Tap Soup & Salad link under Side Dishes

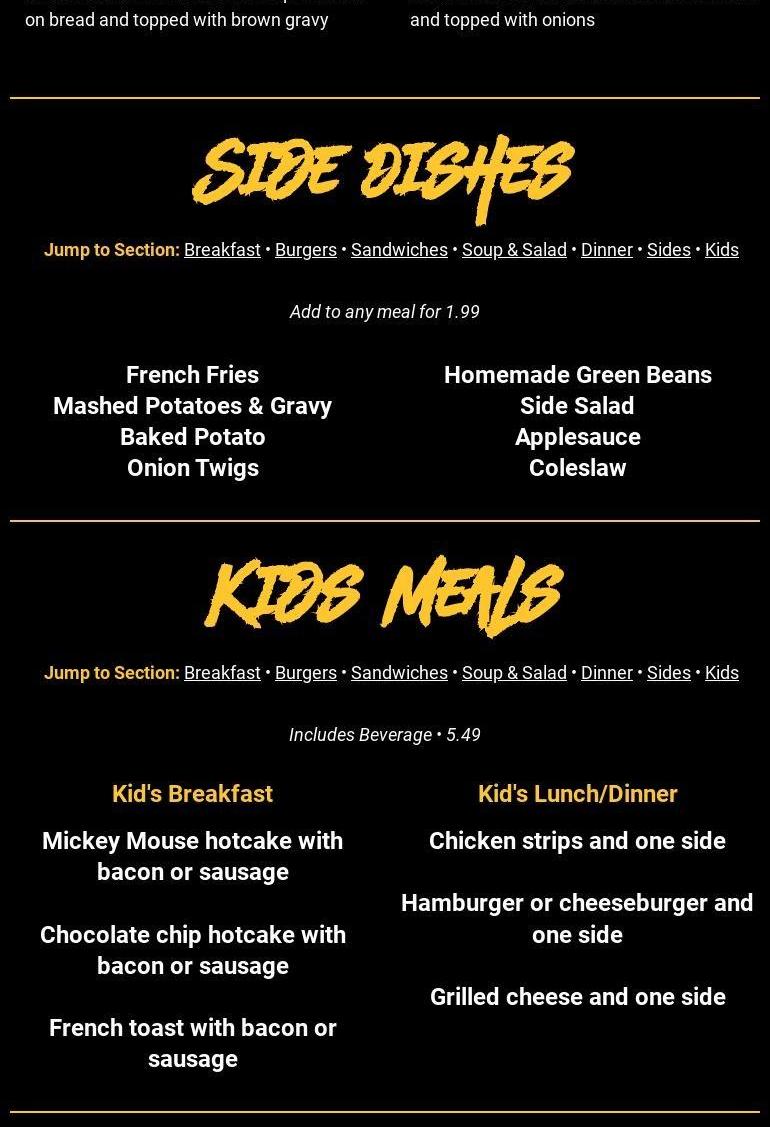click(514, 249)
